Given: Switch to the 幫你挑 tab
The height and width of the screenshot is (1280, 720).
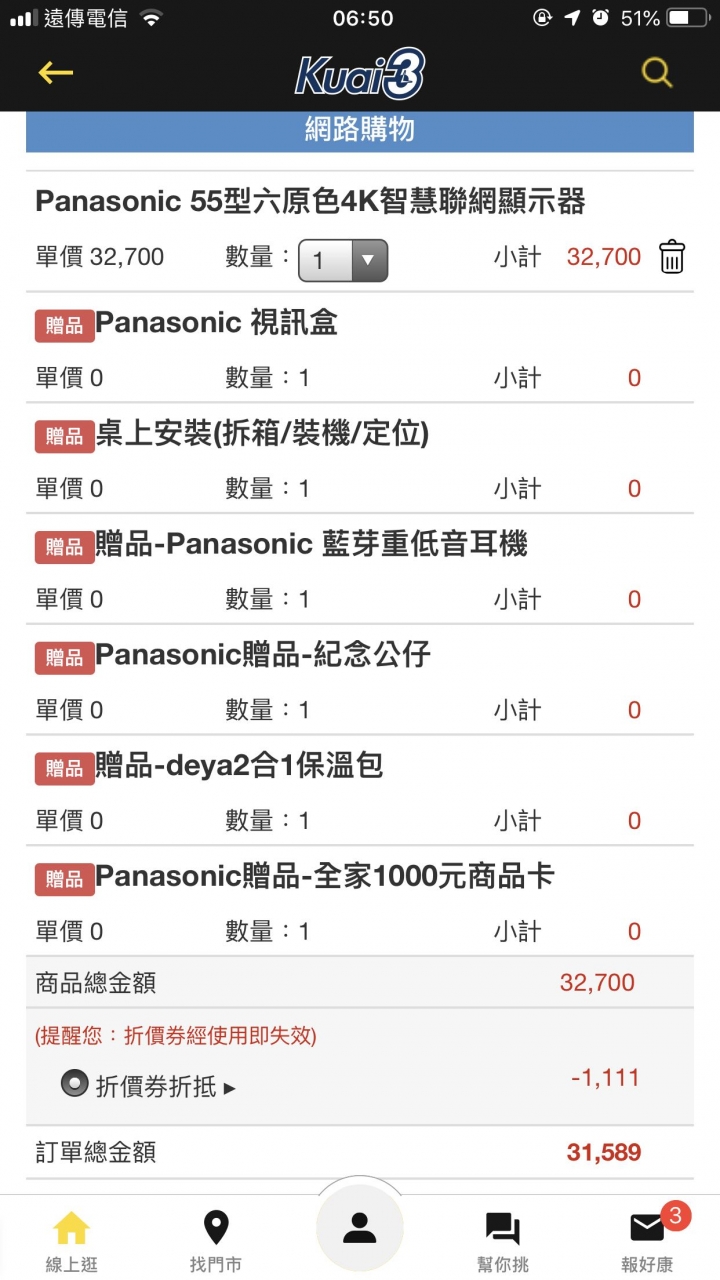Looking at the screenshot, I should [x=503, y=1241].
